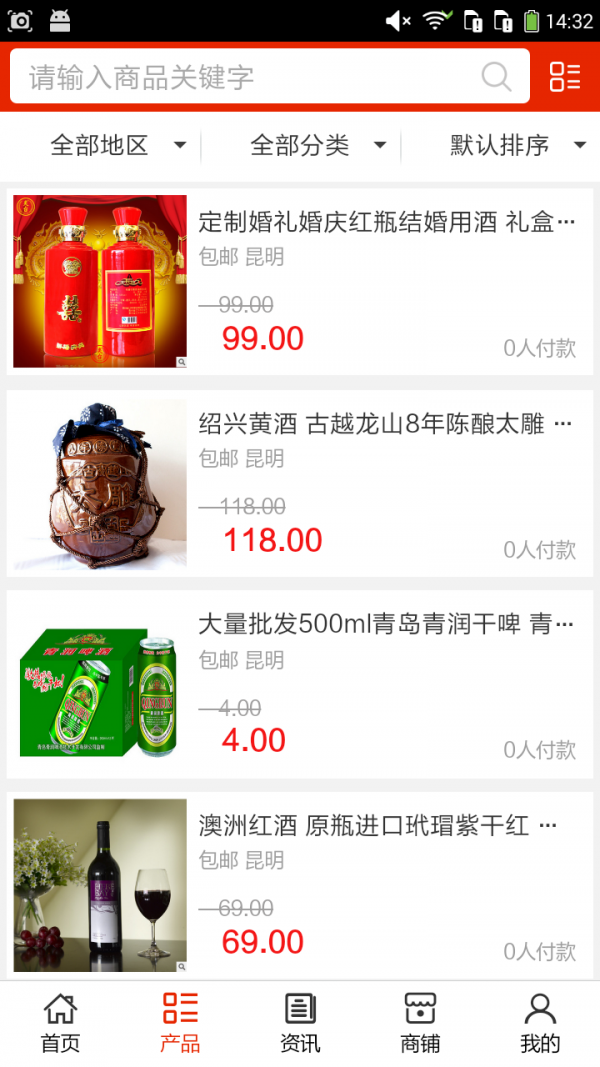Viewport: 600px width, 1067px height.
Task: Switch the list layout view icon
Action: click(565, 77)
